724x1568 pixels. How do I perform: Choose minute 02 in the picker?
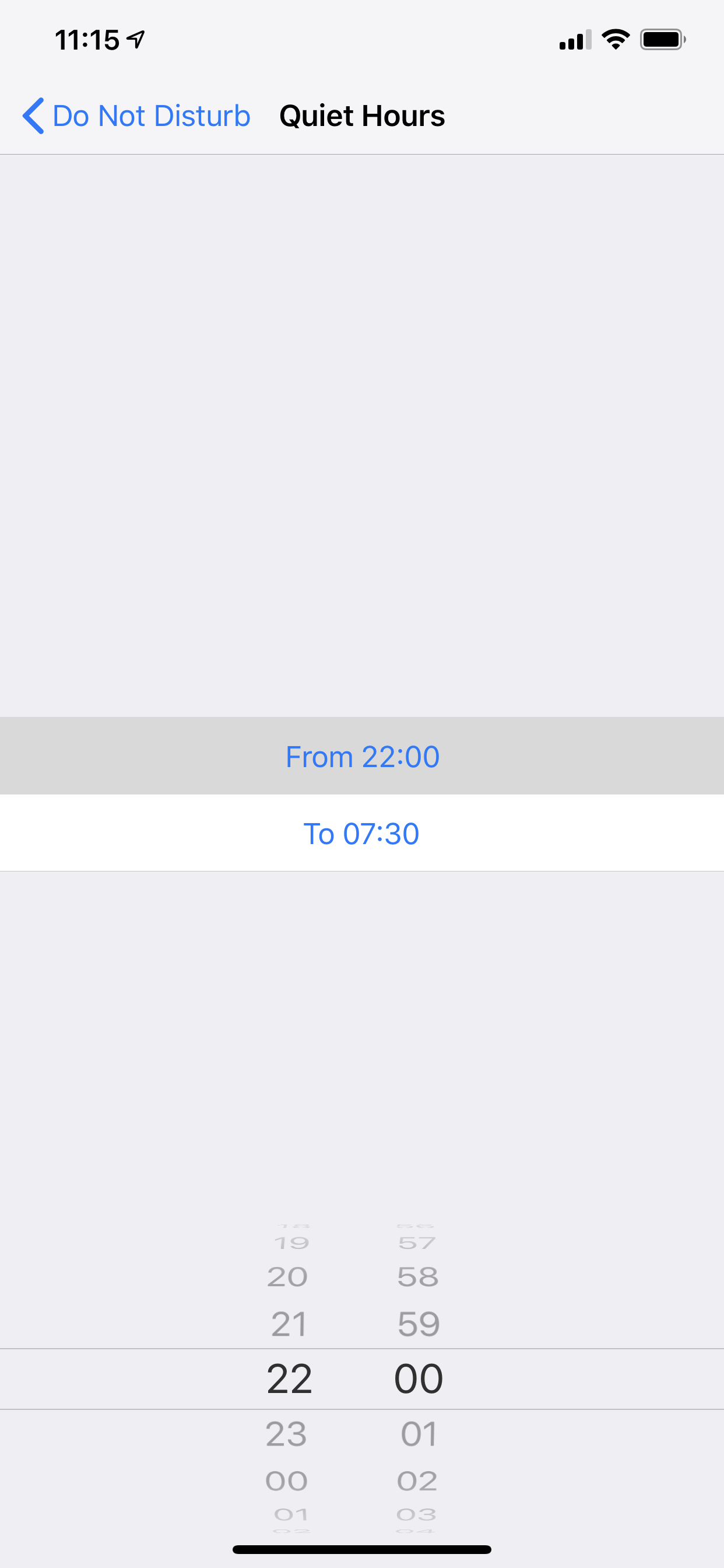(x=417, y=1481)
